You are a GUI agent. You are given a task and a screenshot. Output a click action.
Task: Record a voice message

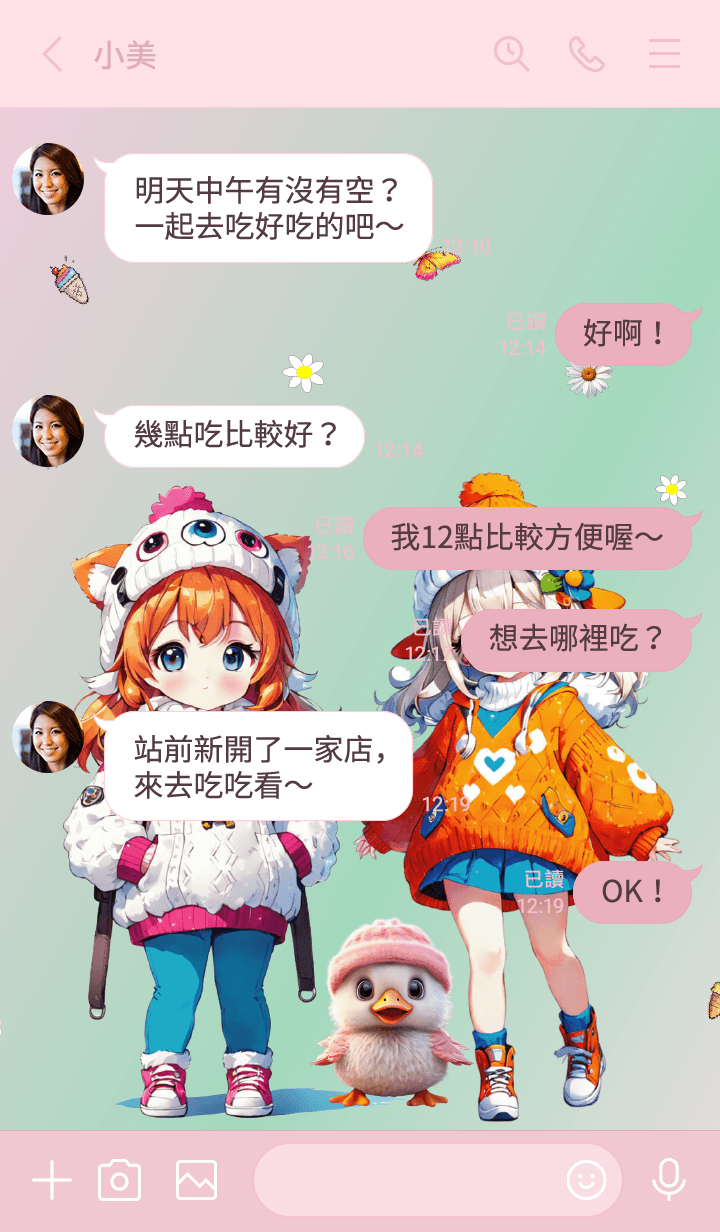(668, 1181)
